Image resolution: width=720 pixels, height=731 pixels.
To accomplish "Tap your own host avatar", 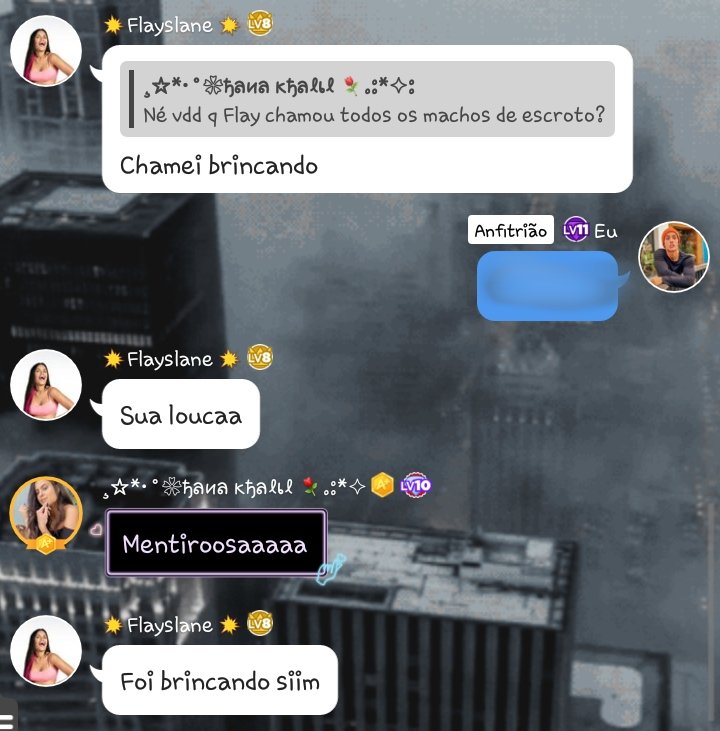I will [673, 257].
